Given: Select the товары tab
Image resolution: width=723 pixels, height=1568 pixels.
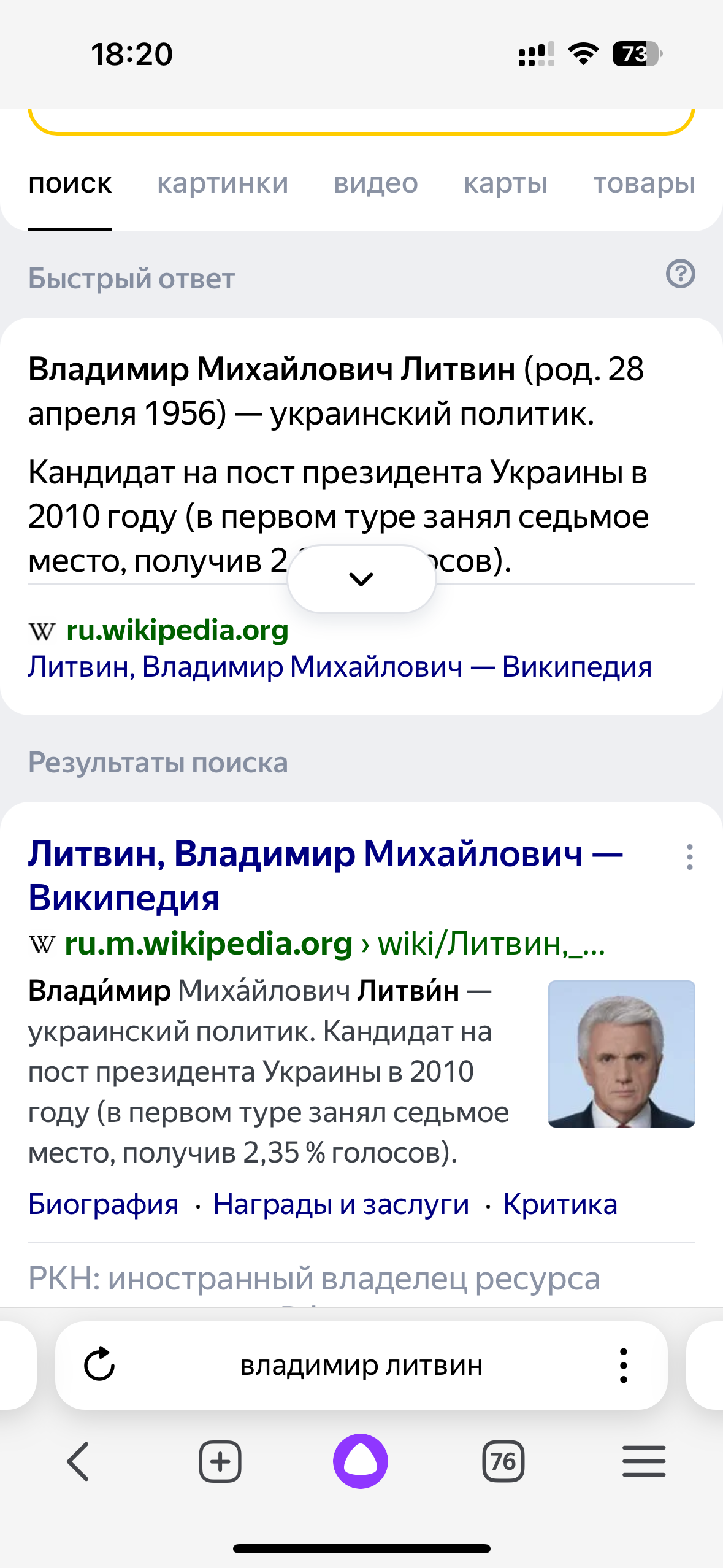Looking at the screenshot, I should (x=644, y=183).
